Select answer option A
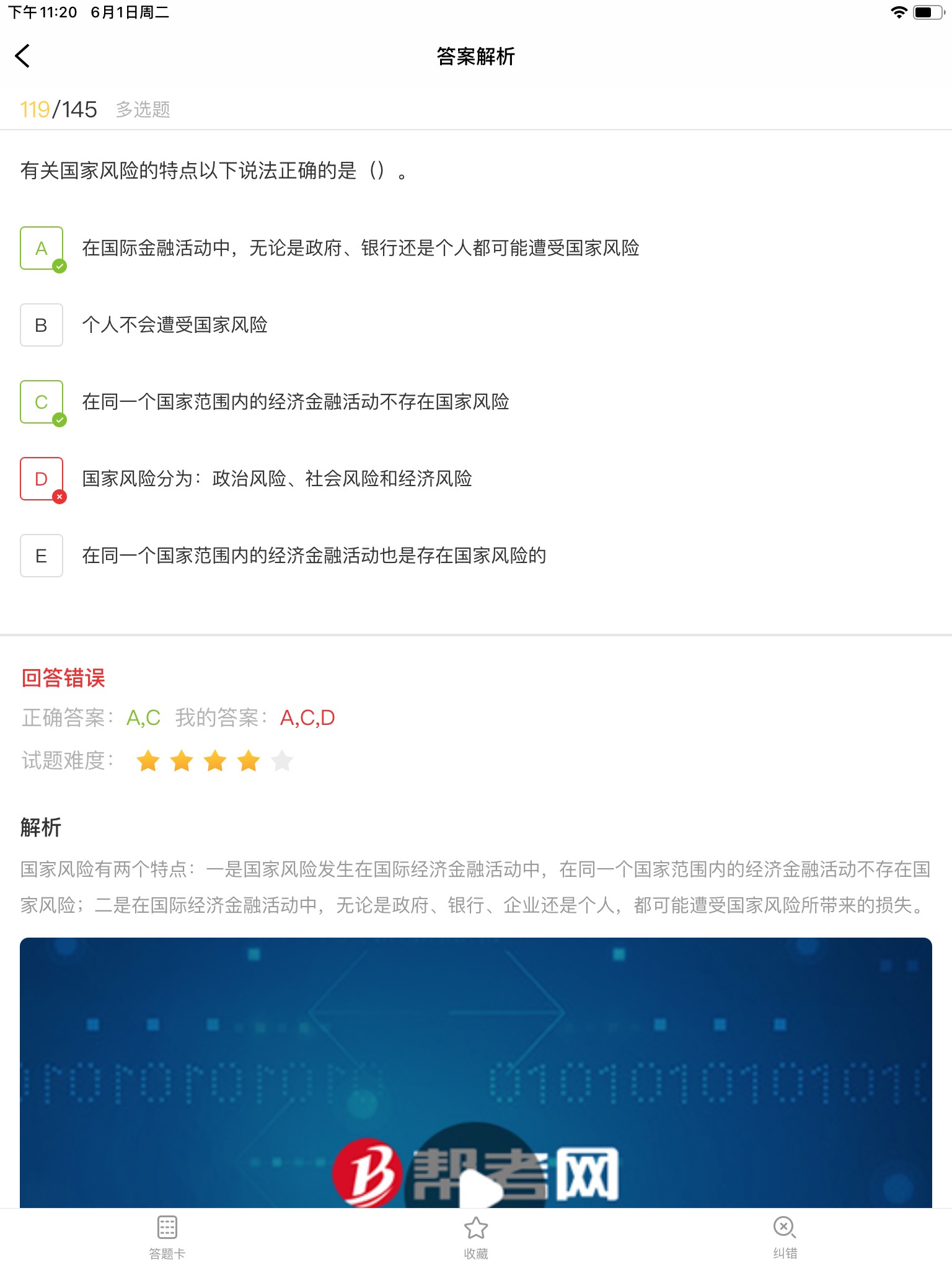 pyautogui.click(x=42, y=248)
